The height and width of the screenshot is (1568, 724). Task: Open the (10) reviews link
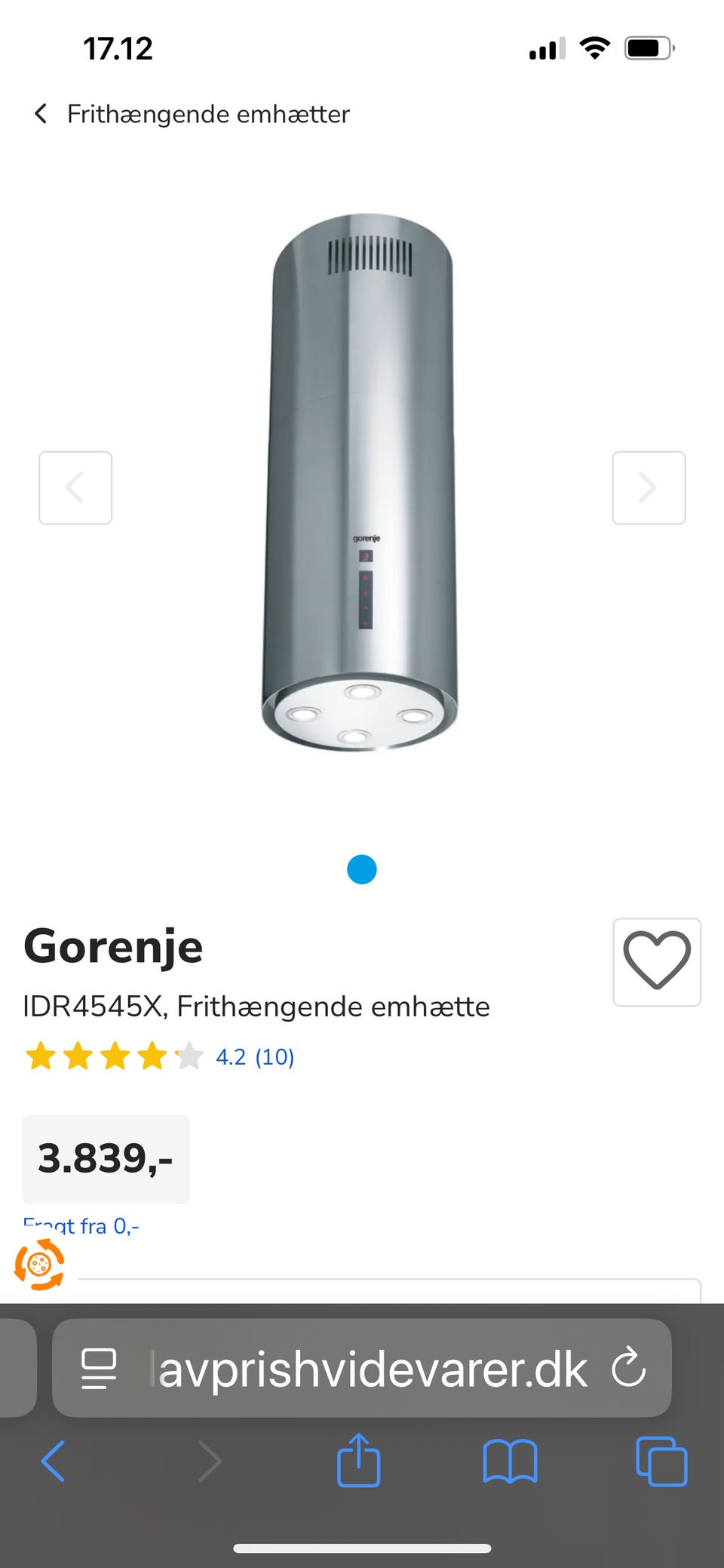click(275, 1056)
